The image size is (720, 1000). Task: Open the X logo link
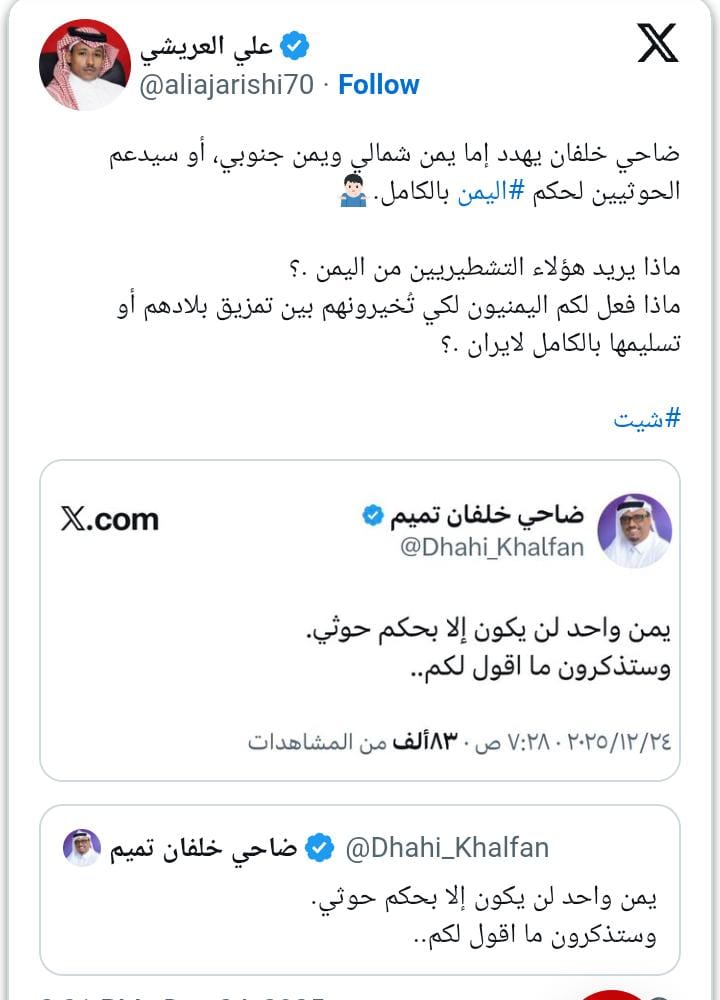[x=657, y=42]
